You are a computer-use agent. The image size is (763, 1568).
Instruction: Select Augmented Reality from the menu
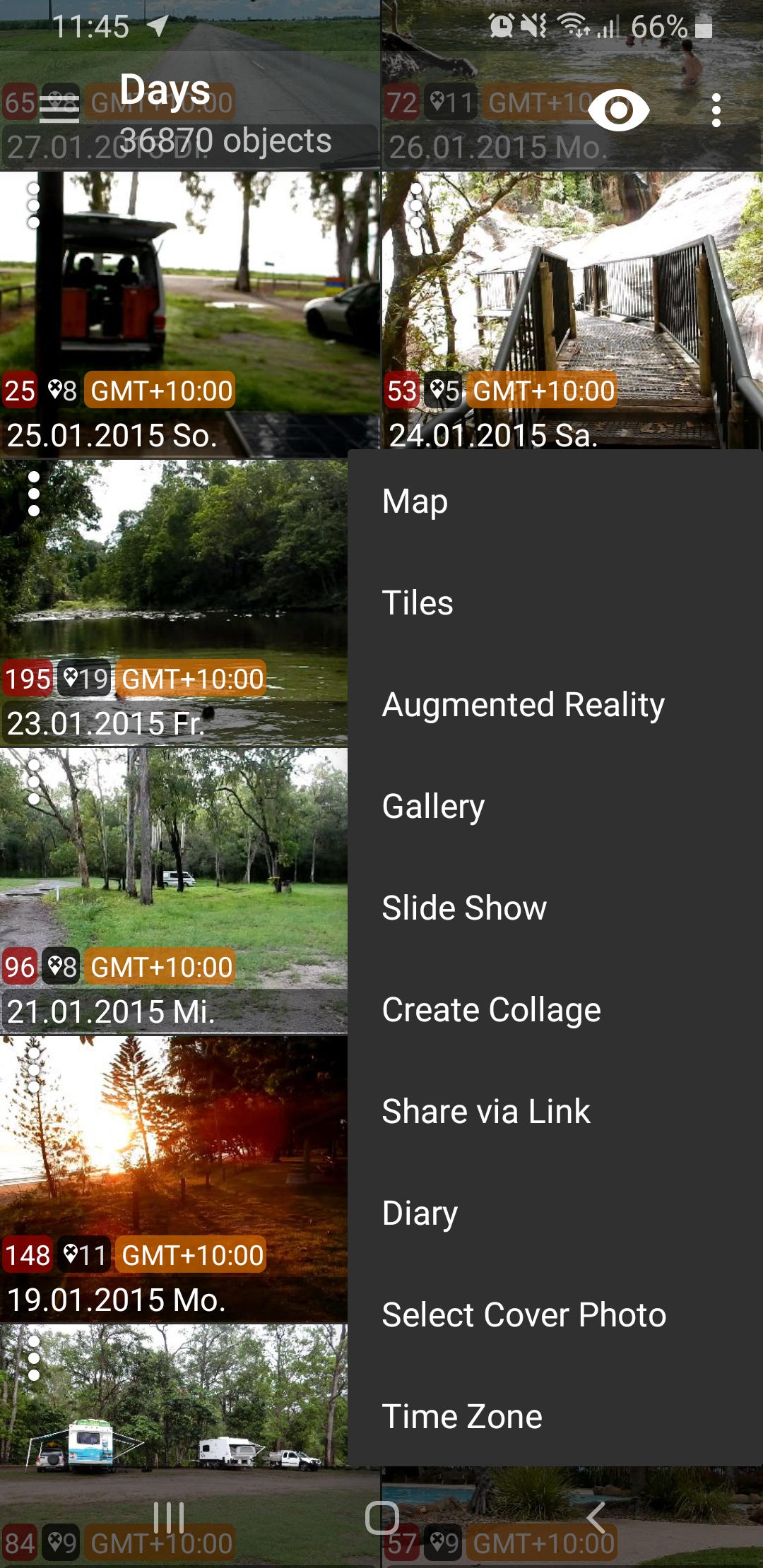point(523,704)
